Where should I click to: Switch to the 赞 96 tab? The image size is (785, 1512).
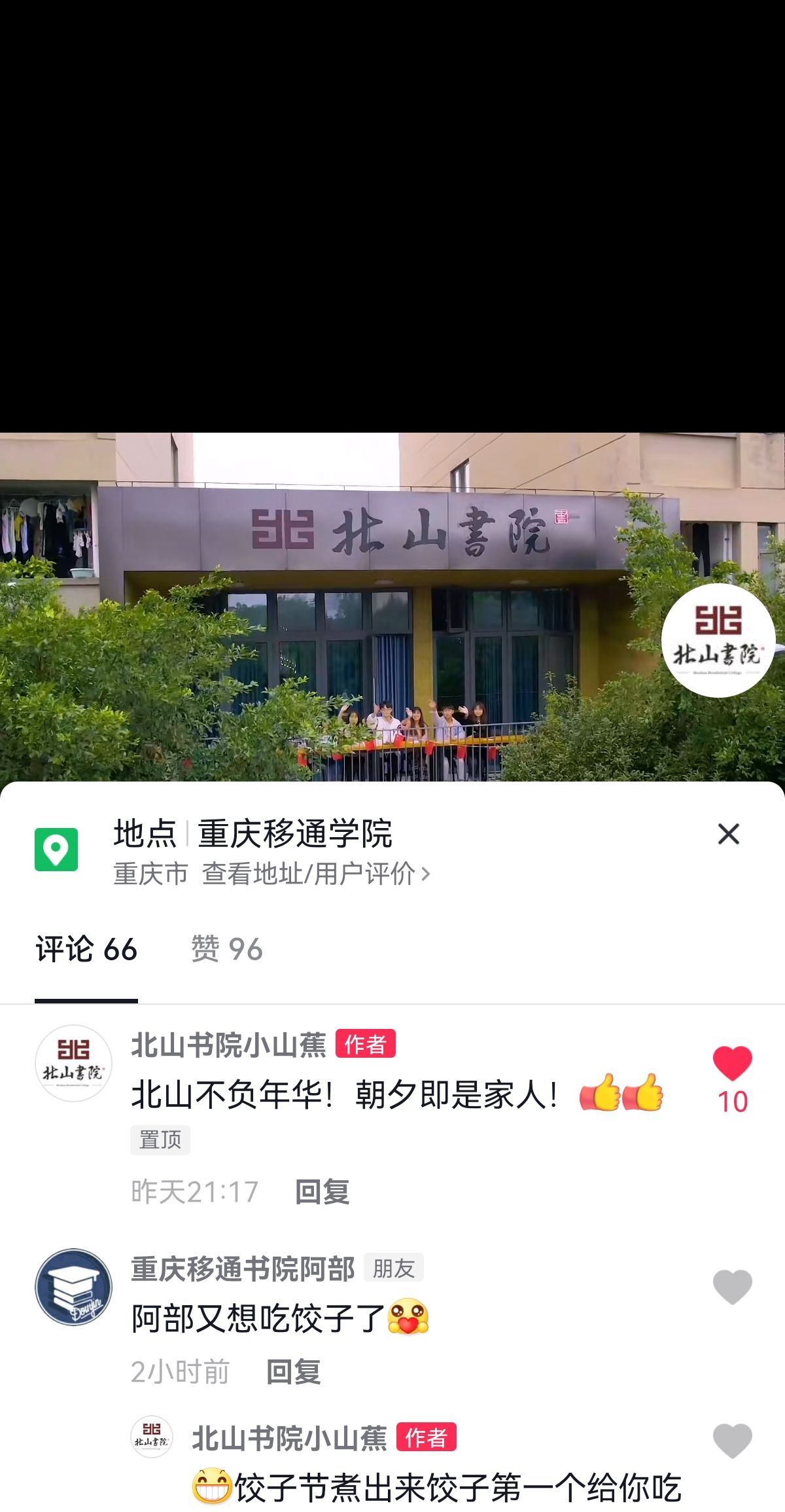click(x=226, y=950)
